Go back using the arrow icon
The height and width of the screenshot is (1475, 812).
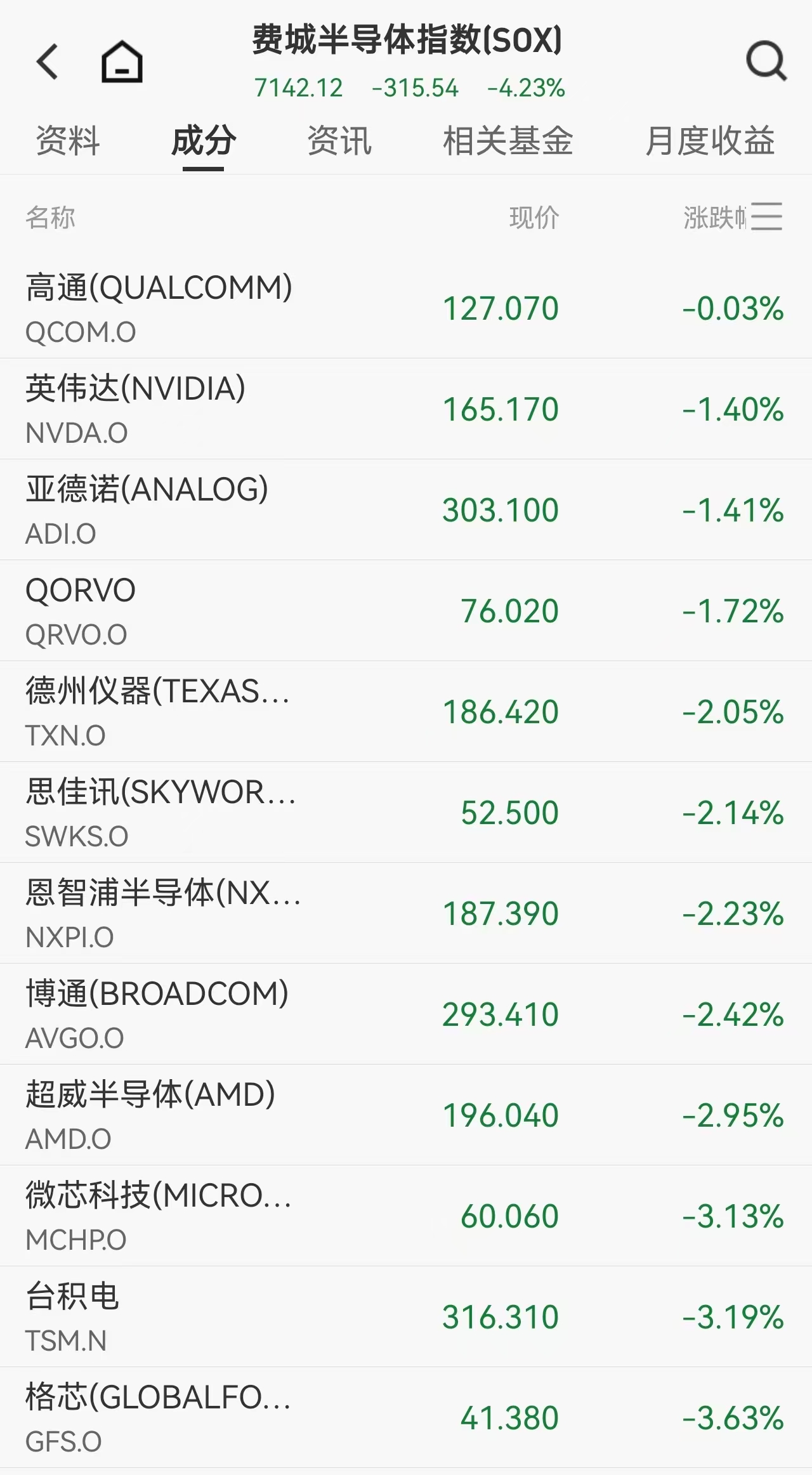(x=48, y=62)
